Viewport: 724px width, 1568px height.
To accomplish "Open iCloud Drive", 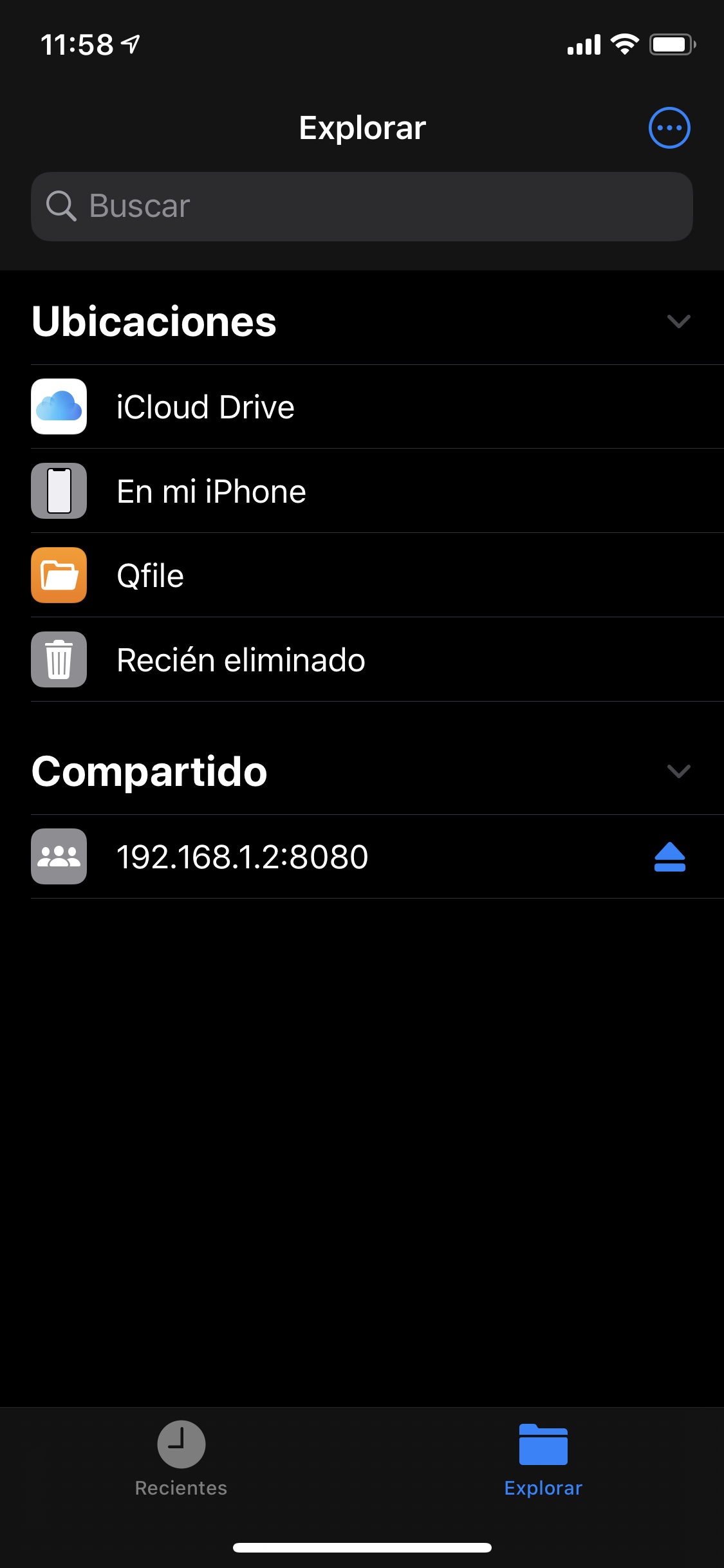I will point(205,407).
